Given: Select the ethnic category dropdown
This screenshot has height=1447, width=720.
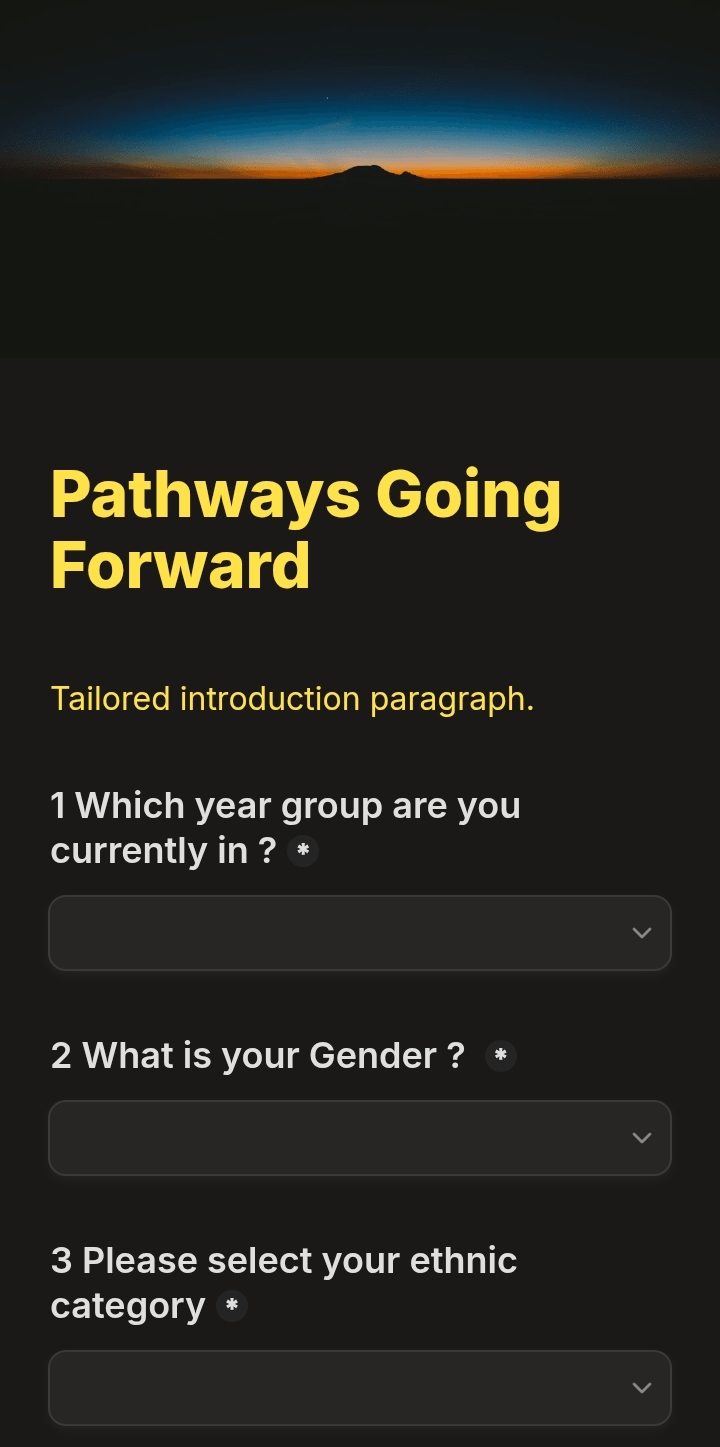Looking at the screenshot, I should (x=360, y=1388).
